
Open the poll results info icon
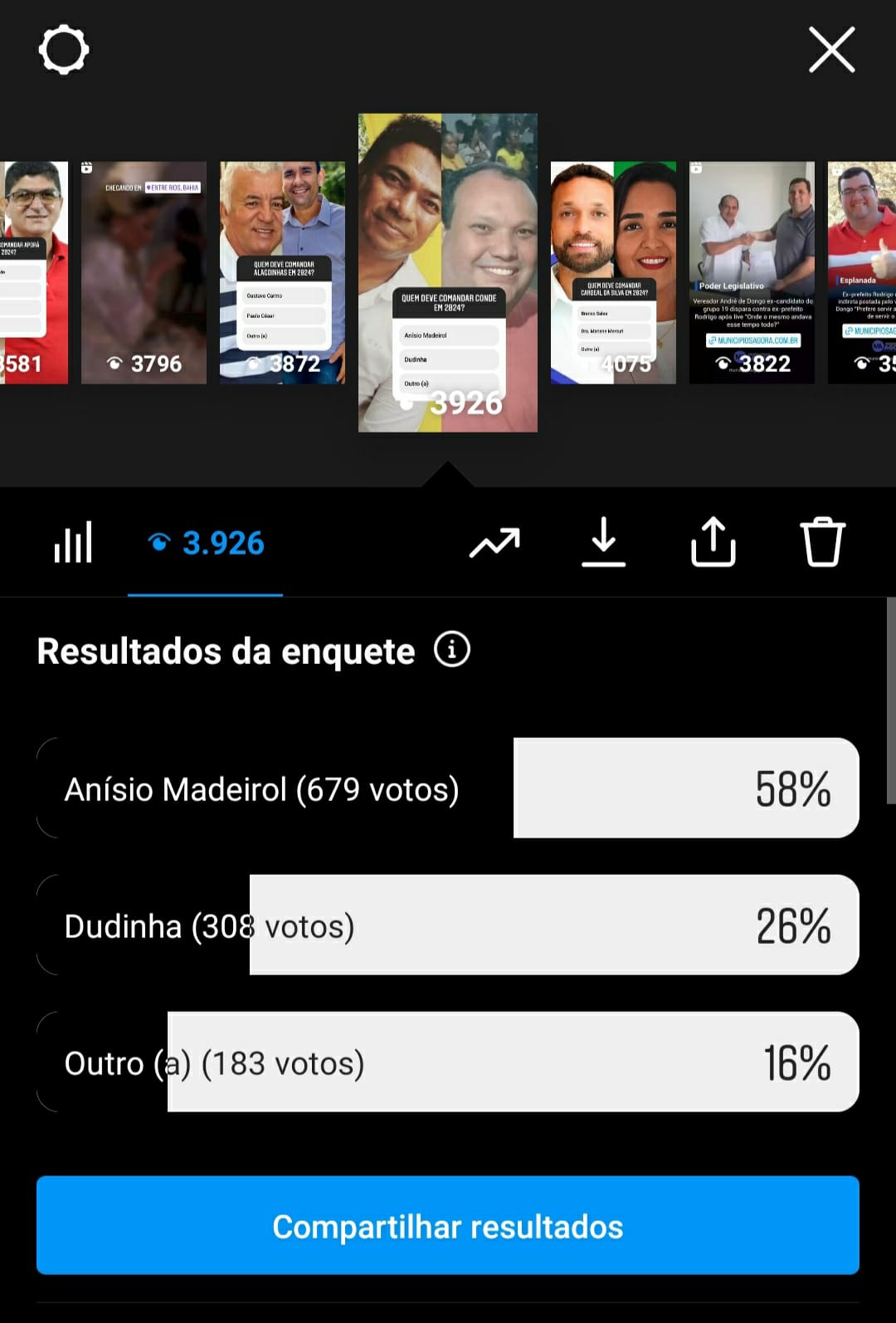[452, 649]
